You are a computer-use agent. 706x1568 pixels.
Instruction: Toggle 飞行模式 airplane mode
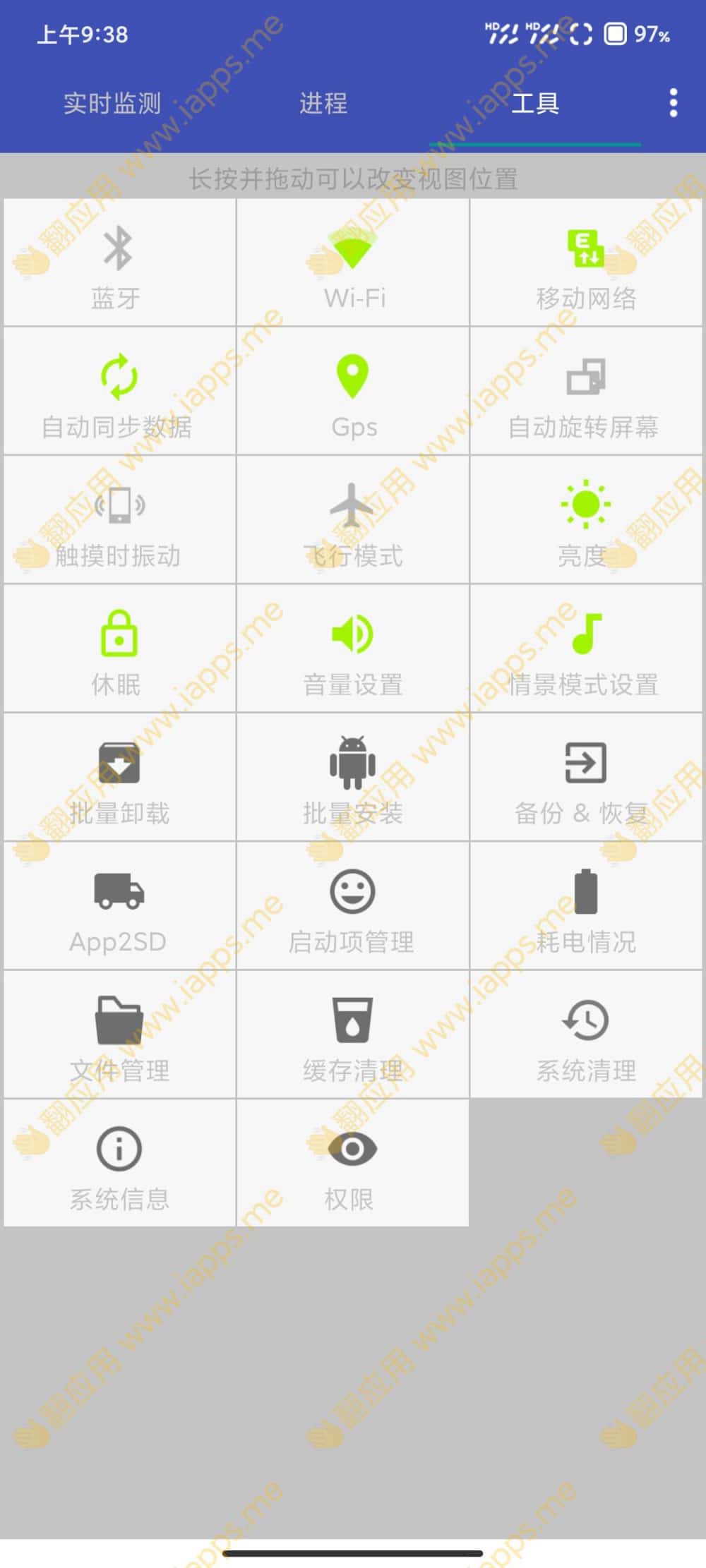click(353, 520)
